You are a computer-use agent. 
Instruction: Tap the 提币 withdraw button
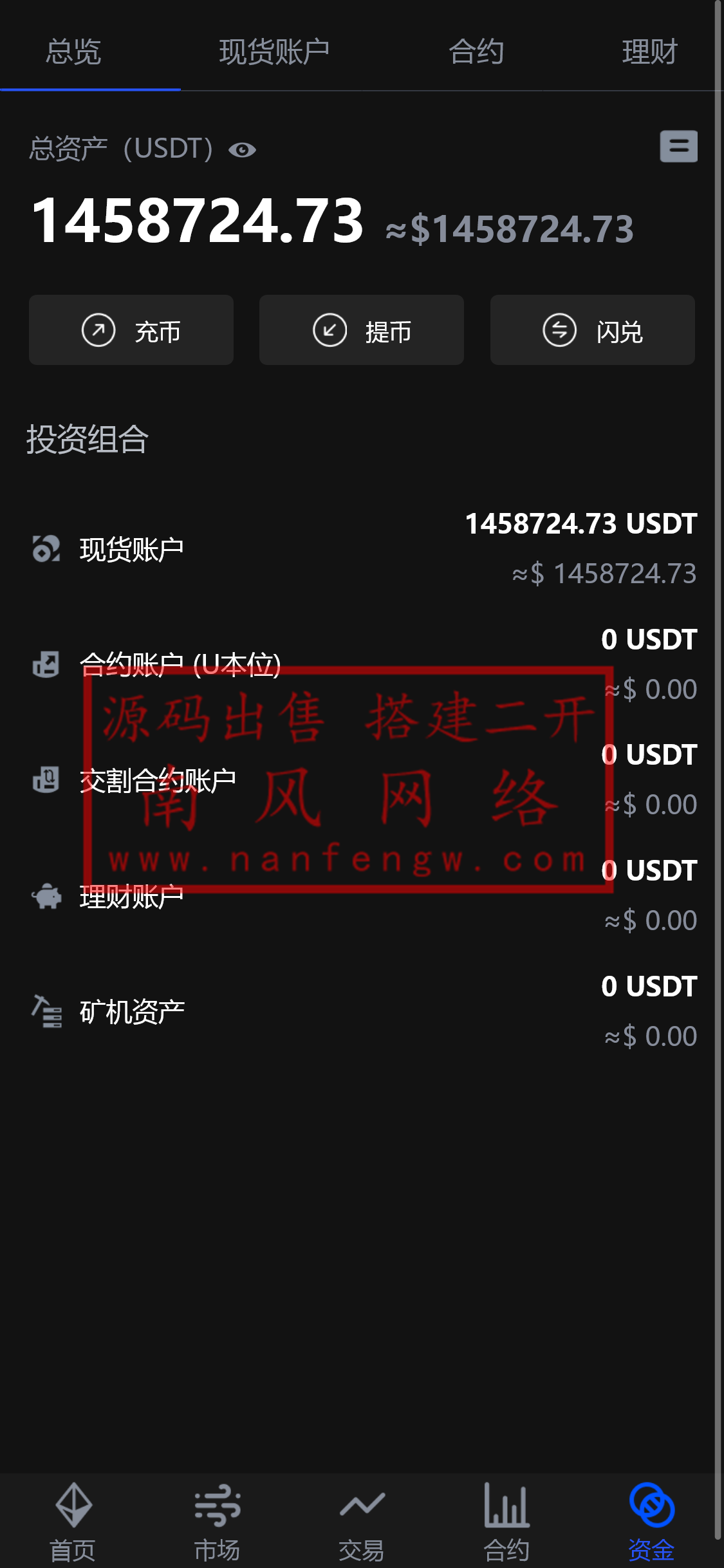362,330
